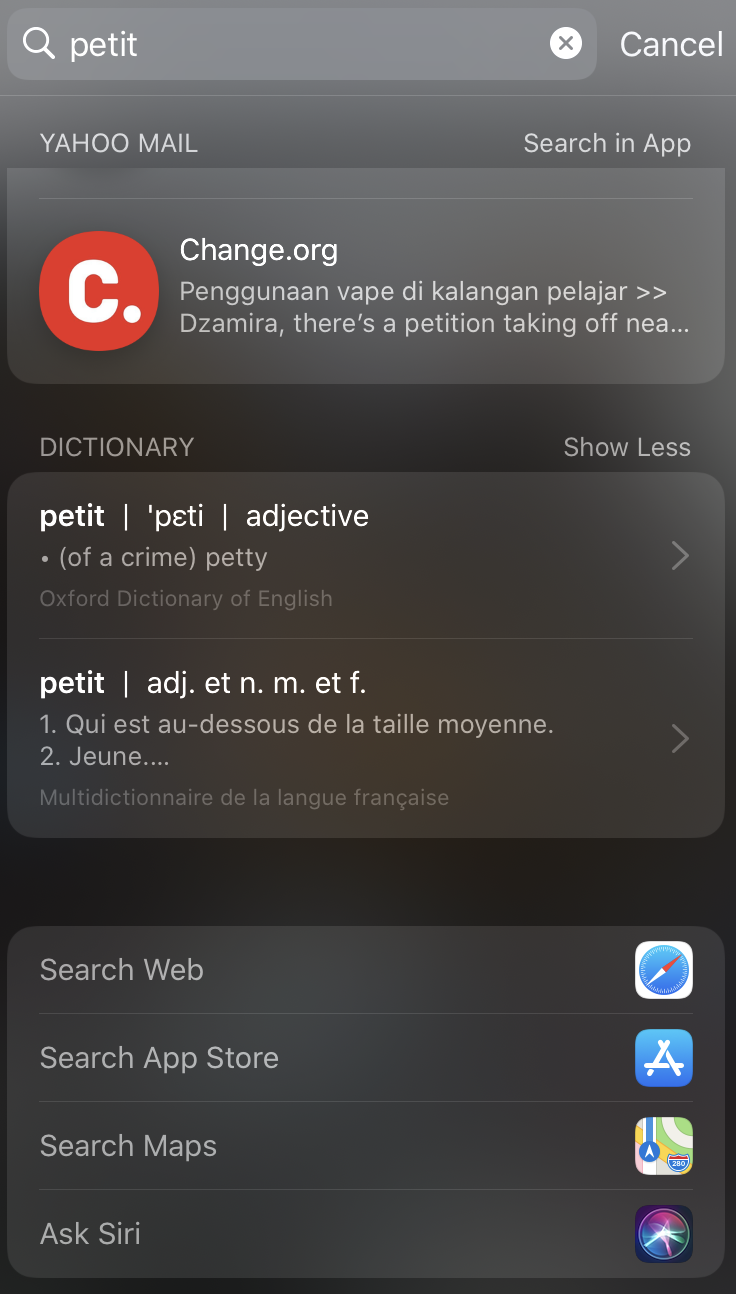The width and height of the screenshot is (736, 1294).
Task: Select Search Maps
Action: pos(366,1146)
